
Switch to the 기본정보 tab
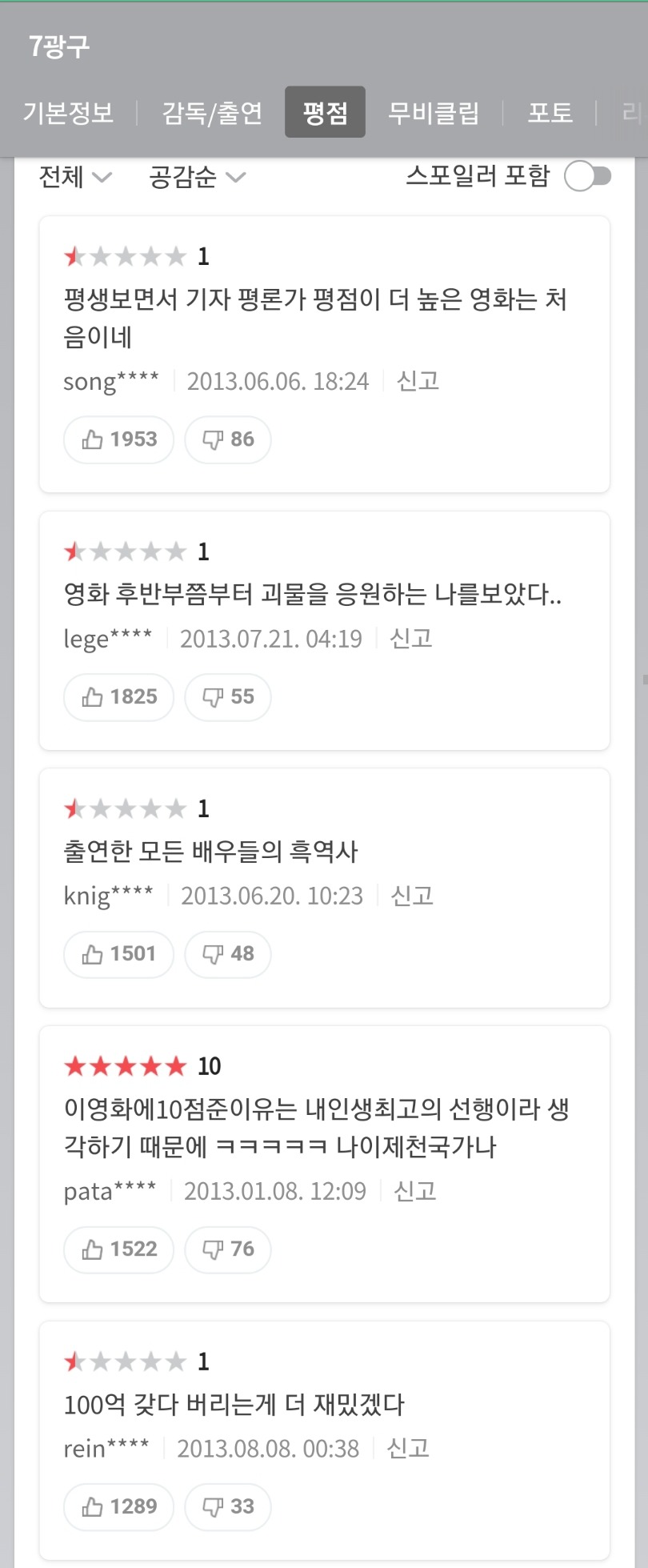point(68,113)
